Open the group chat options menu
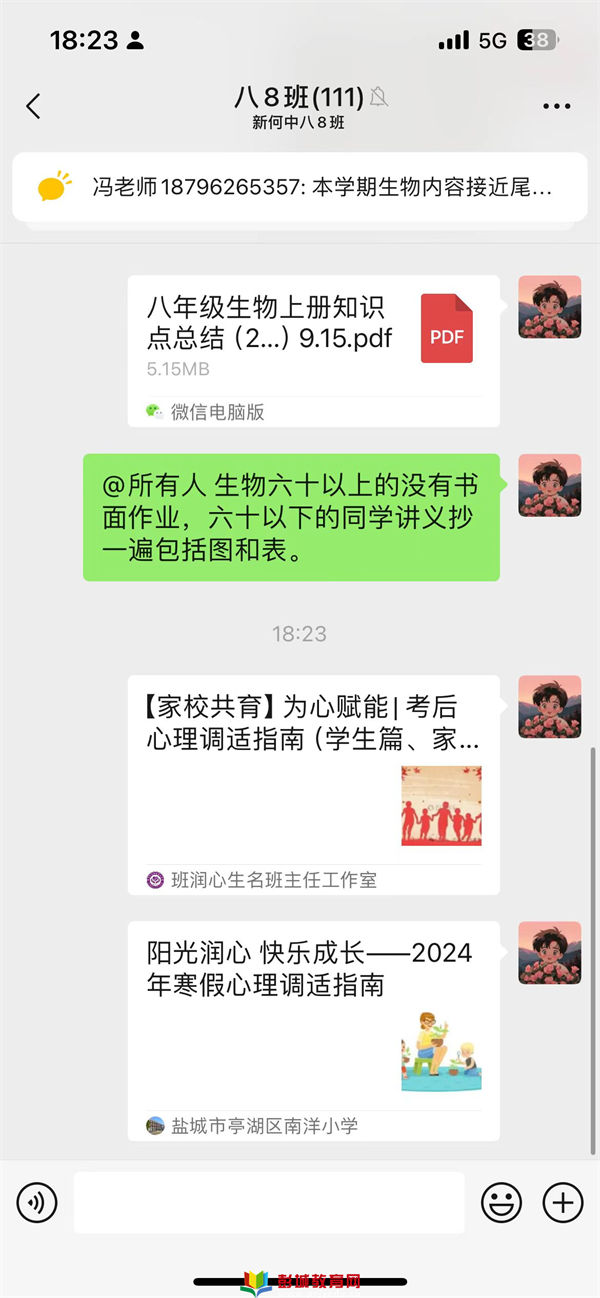This screenshot has width=600, height=1298. point(556,106)
